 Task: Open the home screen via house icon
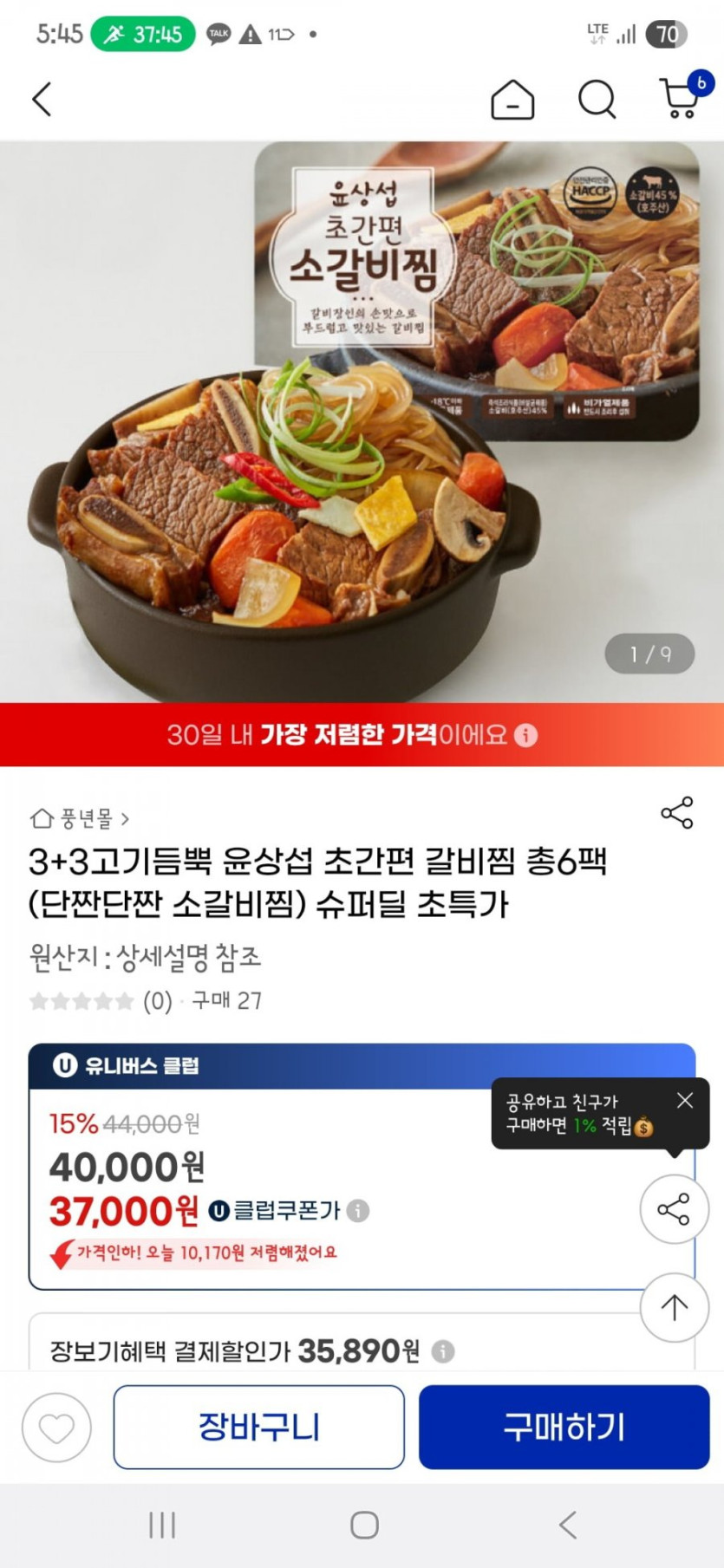[x=512, y=99]
